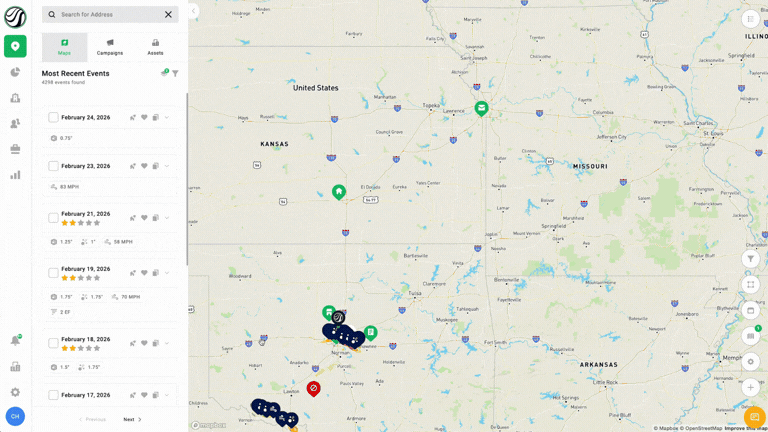Image resolution: width=768 pixels, height=432 pixels.
Task: Open the orange chat button
Action: [755, 417]
